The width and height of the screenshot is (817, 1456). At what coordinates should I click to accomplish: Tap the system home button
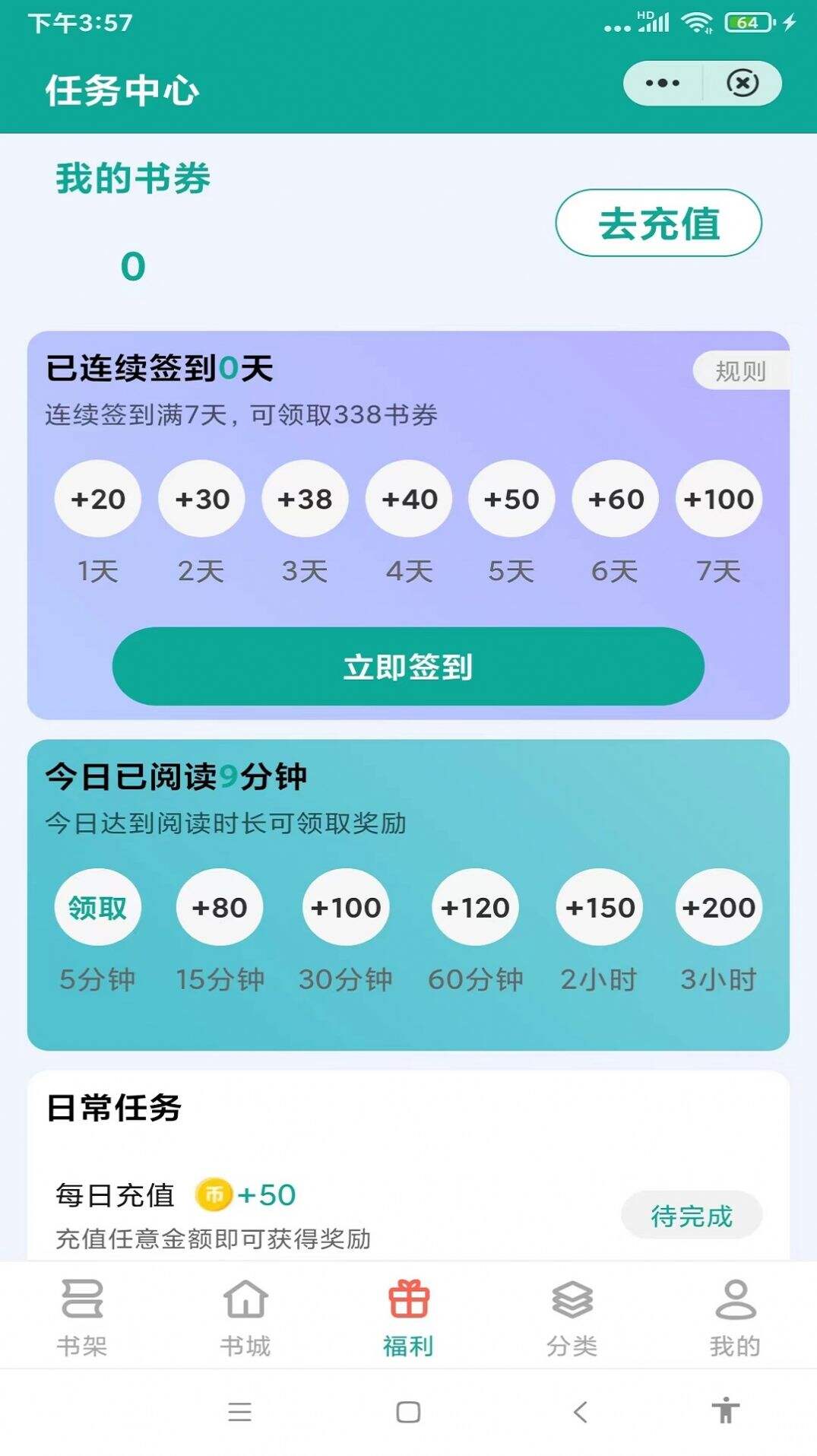pos(408,1412)
